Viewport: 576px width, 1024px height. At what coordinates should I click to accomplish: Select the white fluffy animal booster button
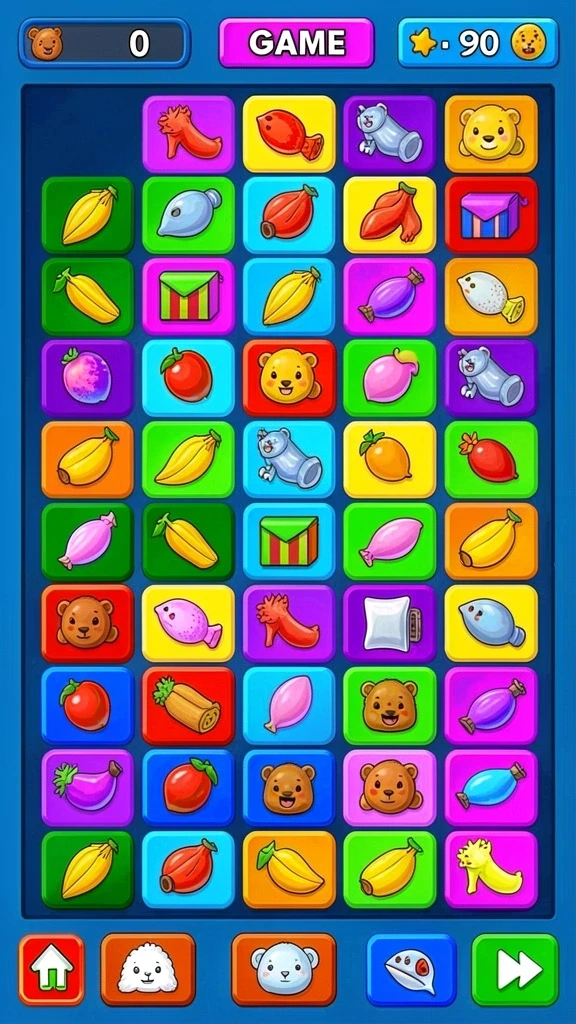[x=148, y=969]
